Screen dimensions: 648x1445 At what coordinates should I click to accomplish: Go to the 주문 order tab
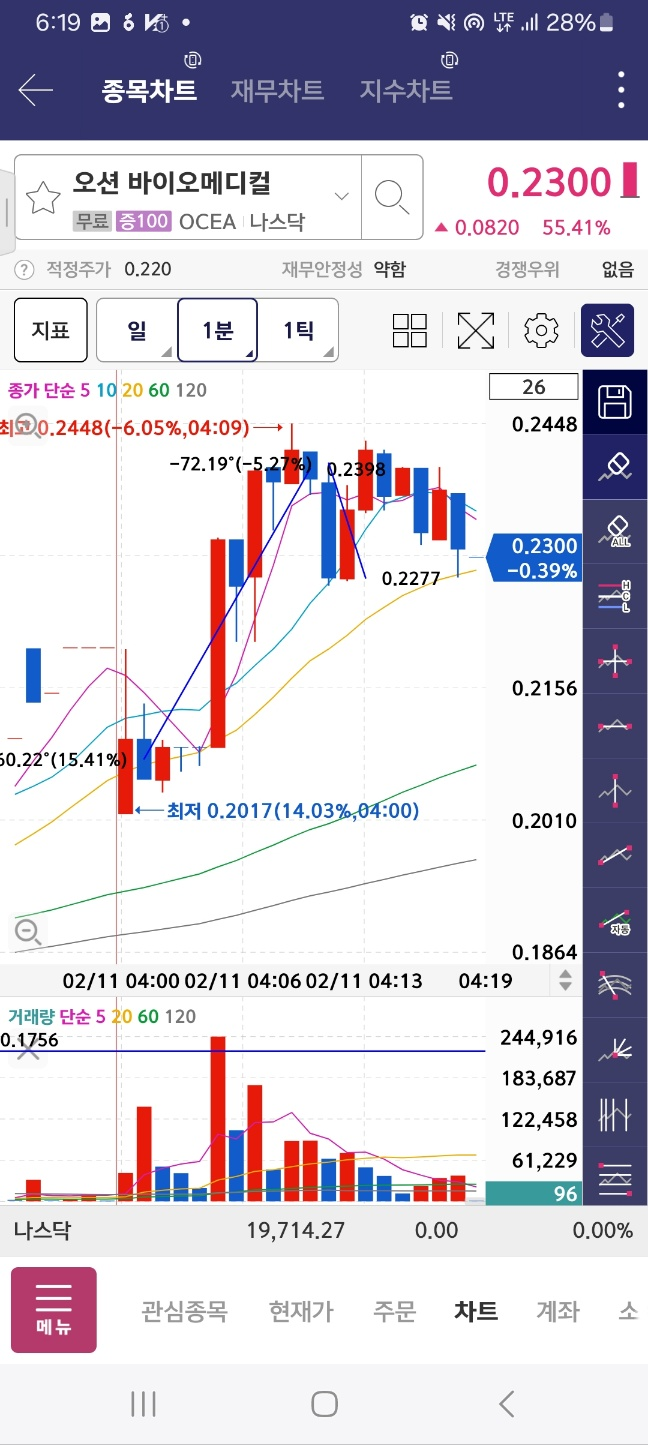coord(394,1311)
